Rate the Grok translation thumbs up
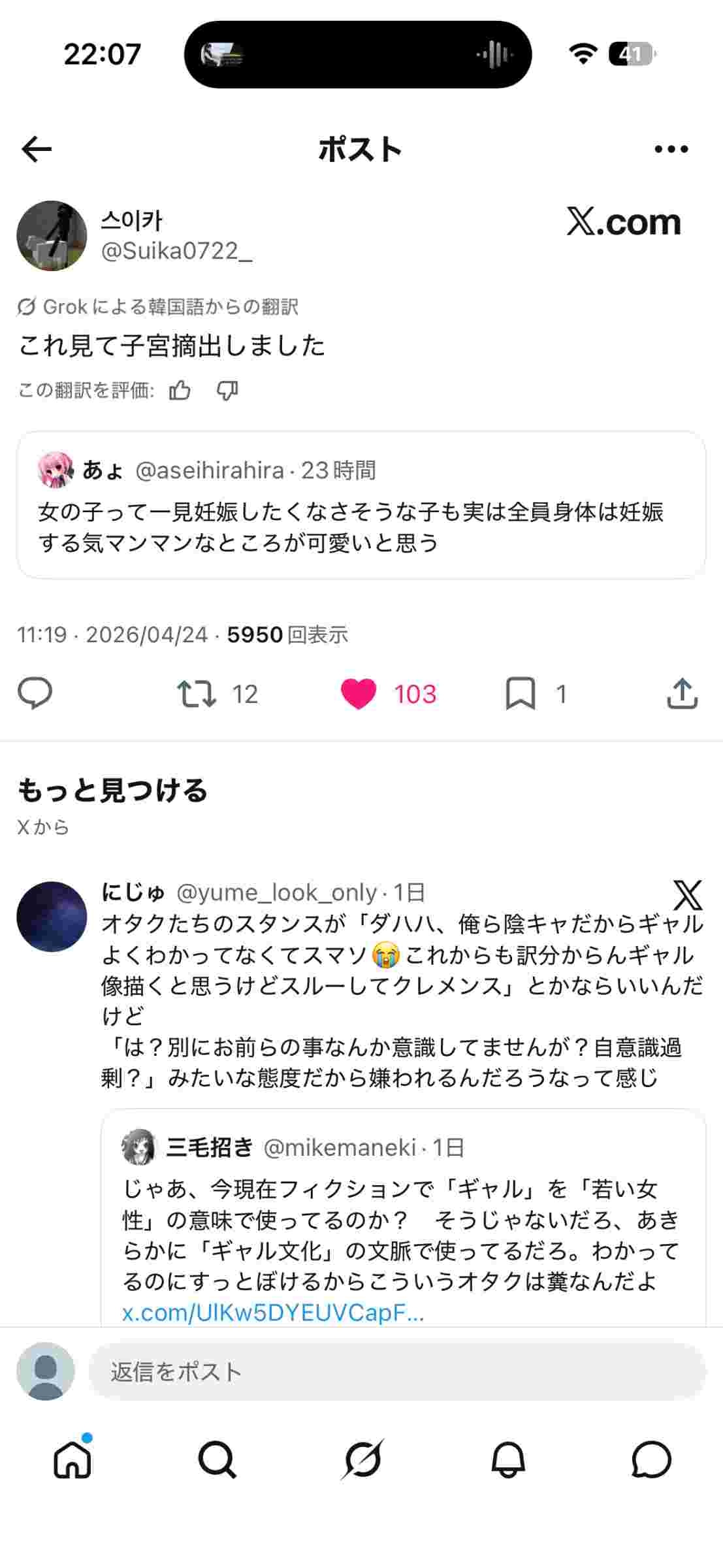Screen dimensions: 723x1568 tap(180, 391)
